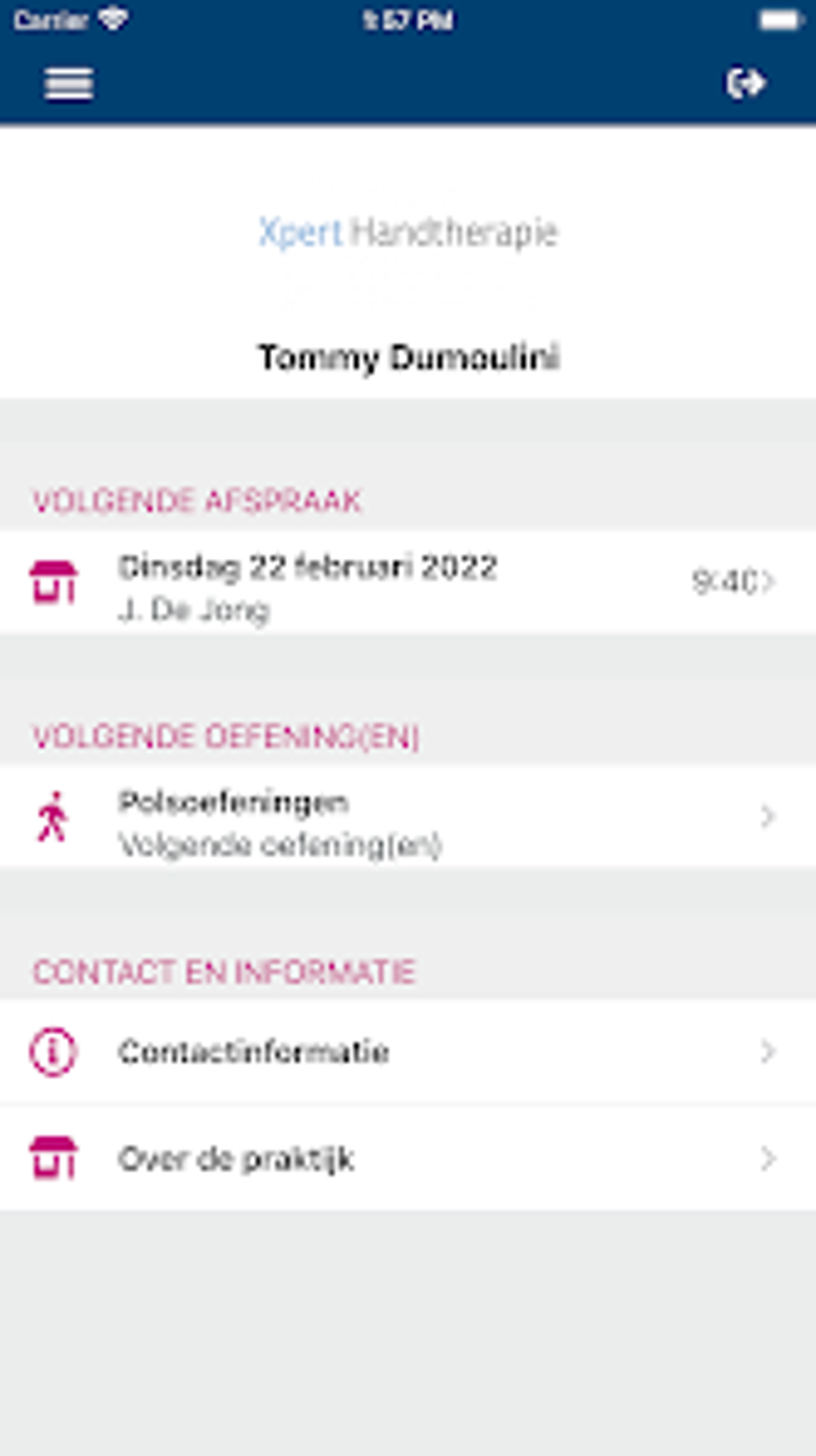Select the VOLGENDE AFSPRAAK section header

click(x=197, y=499)
